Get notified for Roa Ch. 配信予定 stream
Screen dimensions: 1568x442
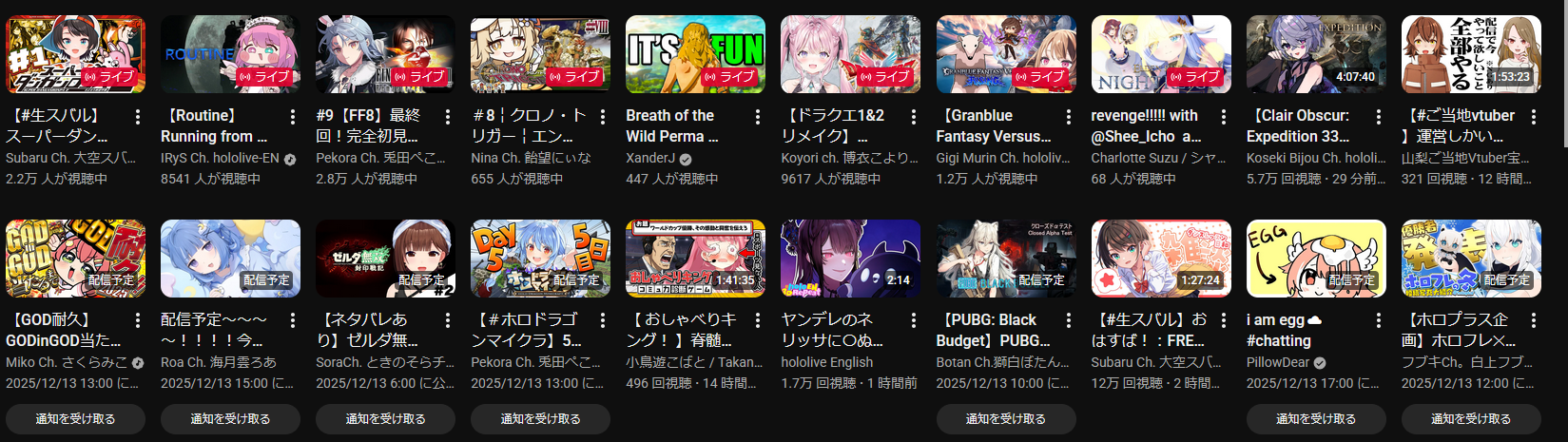point(230,418)
